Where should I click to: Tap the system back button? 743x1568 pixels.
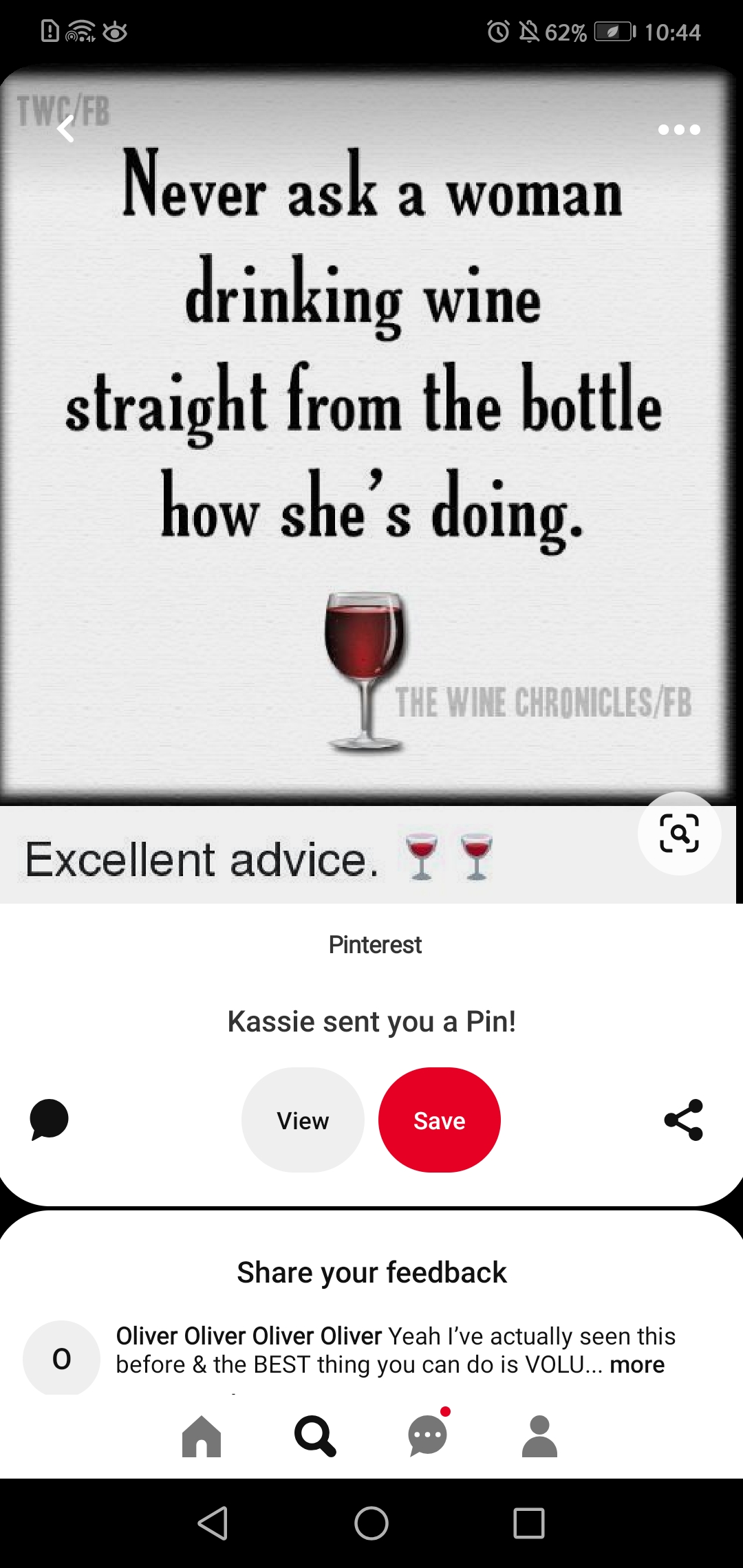213,1523
